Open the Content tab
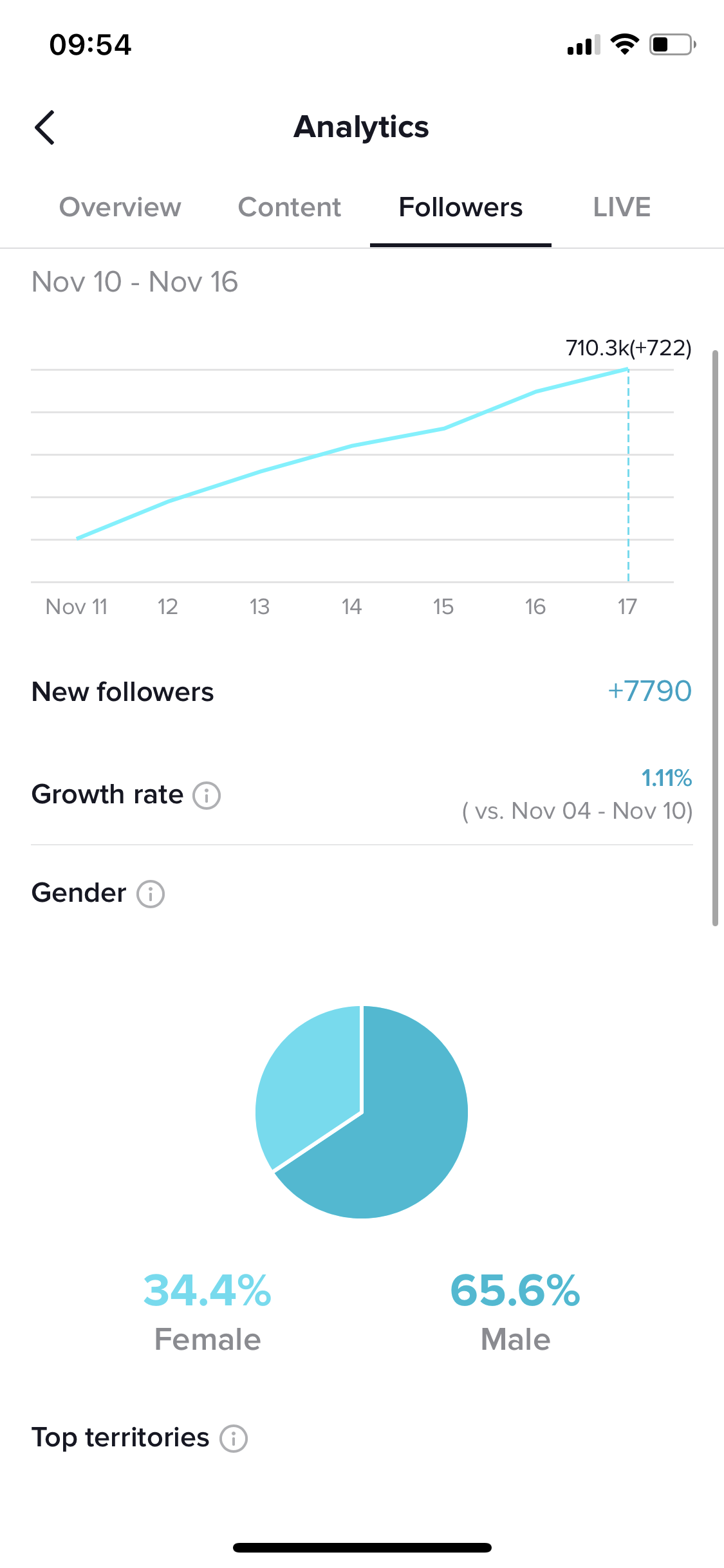Image resolution: width=724 pixels, height=1568 pixels. (290, 207)
